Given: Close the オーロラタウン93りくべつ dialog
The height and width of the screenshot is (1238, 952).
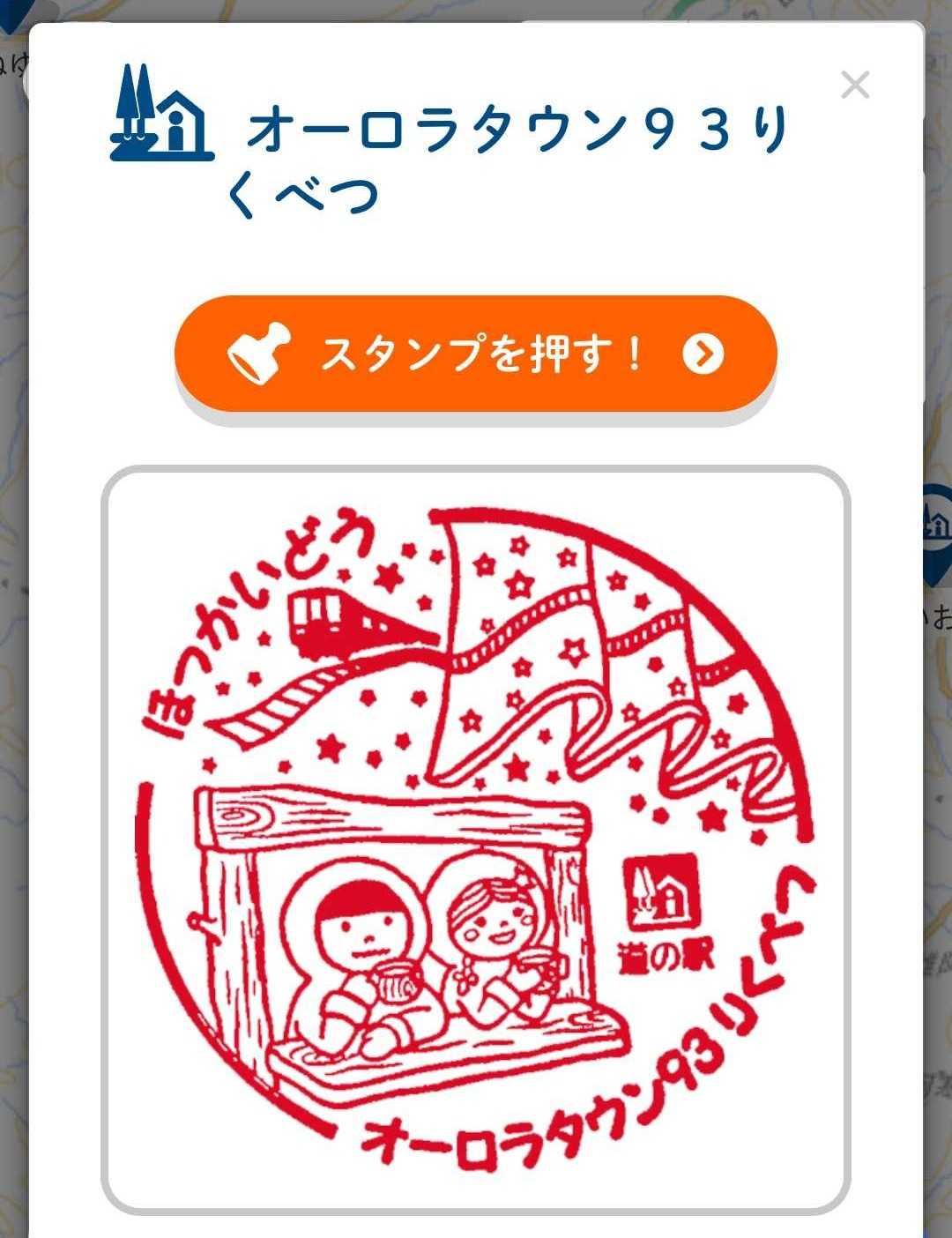Looking at the screenshot, I should coord(855,86).
